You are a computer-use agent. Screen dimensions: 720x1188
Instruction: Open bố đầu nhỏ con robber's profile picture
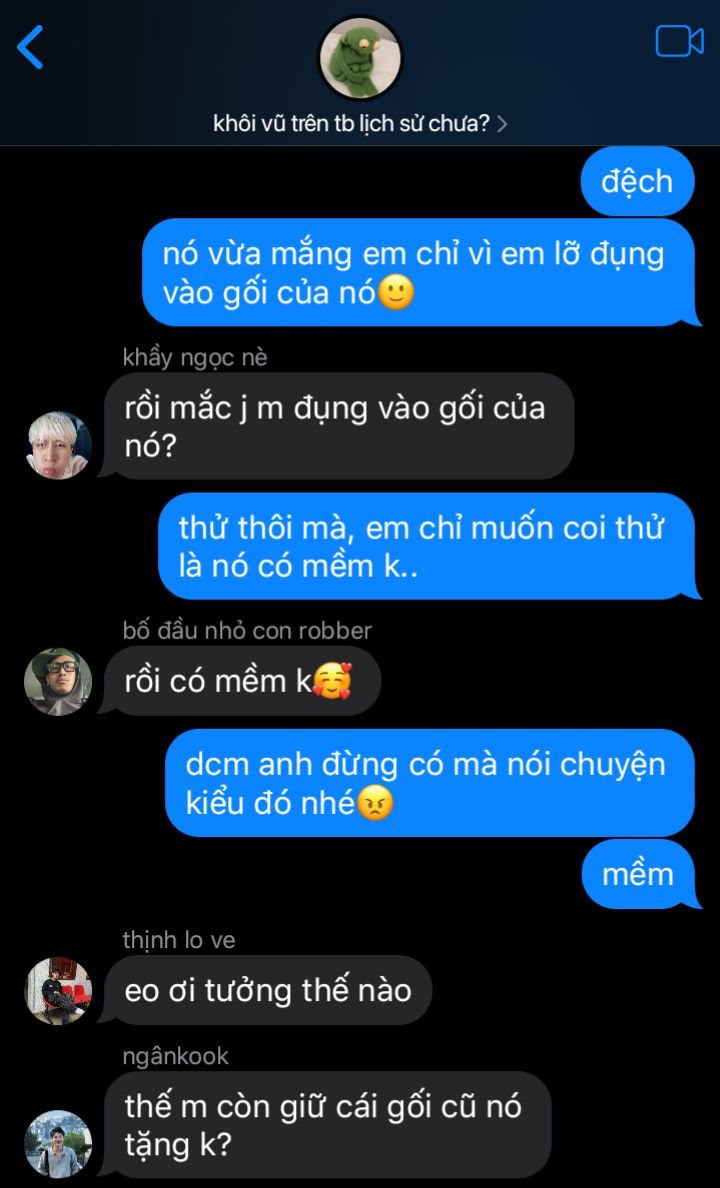point(58,682)
